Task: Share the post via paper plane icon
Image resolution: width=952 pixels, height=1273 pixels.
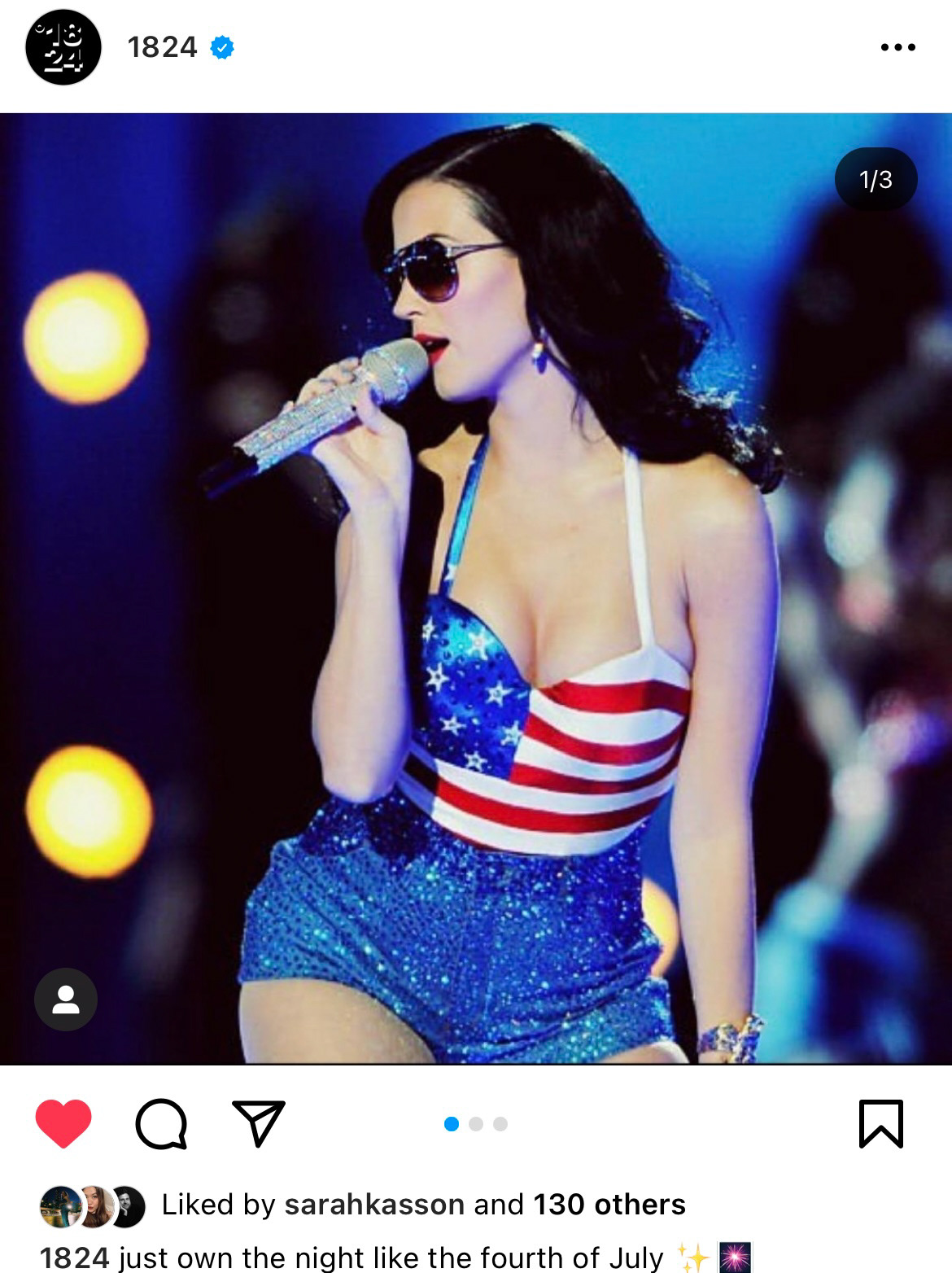Action: 259,1123
